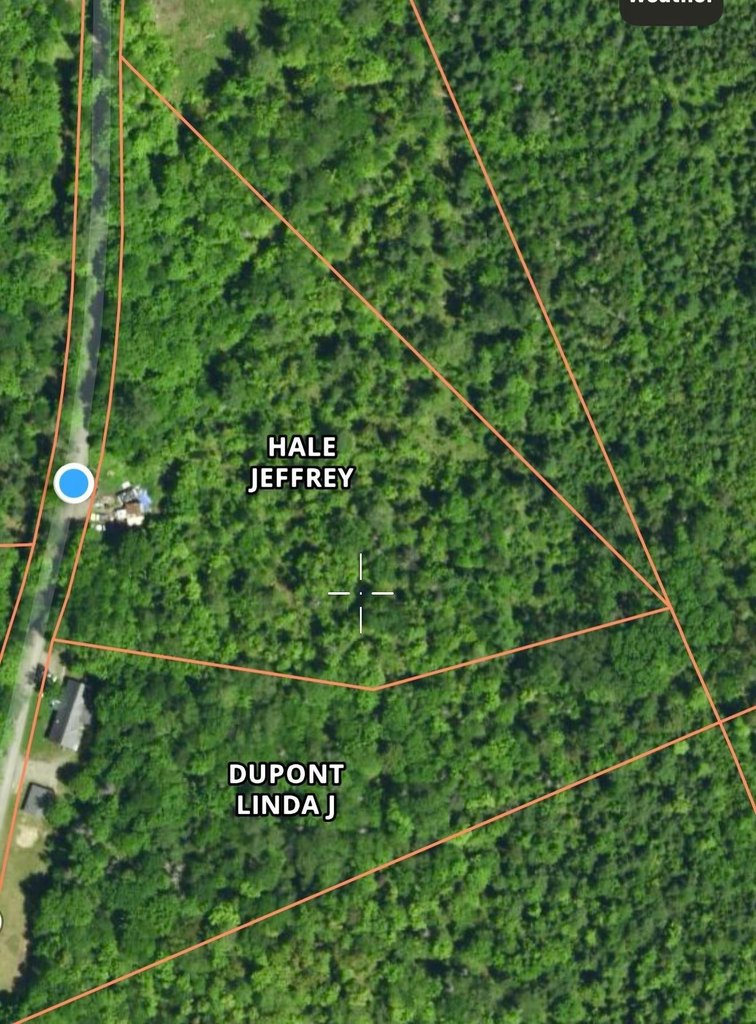The width and height of the screenshot is (756, 1024).
Task: Open the Weather button
Action: [671, 8]
